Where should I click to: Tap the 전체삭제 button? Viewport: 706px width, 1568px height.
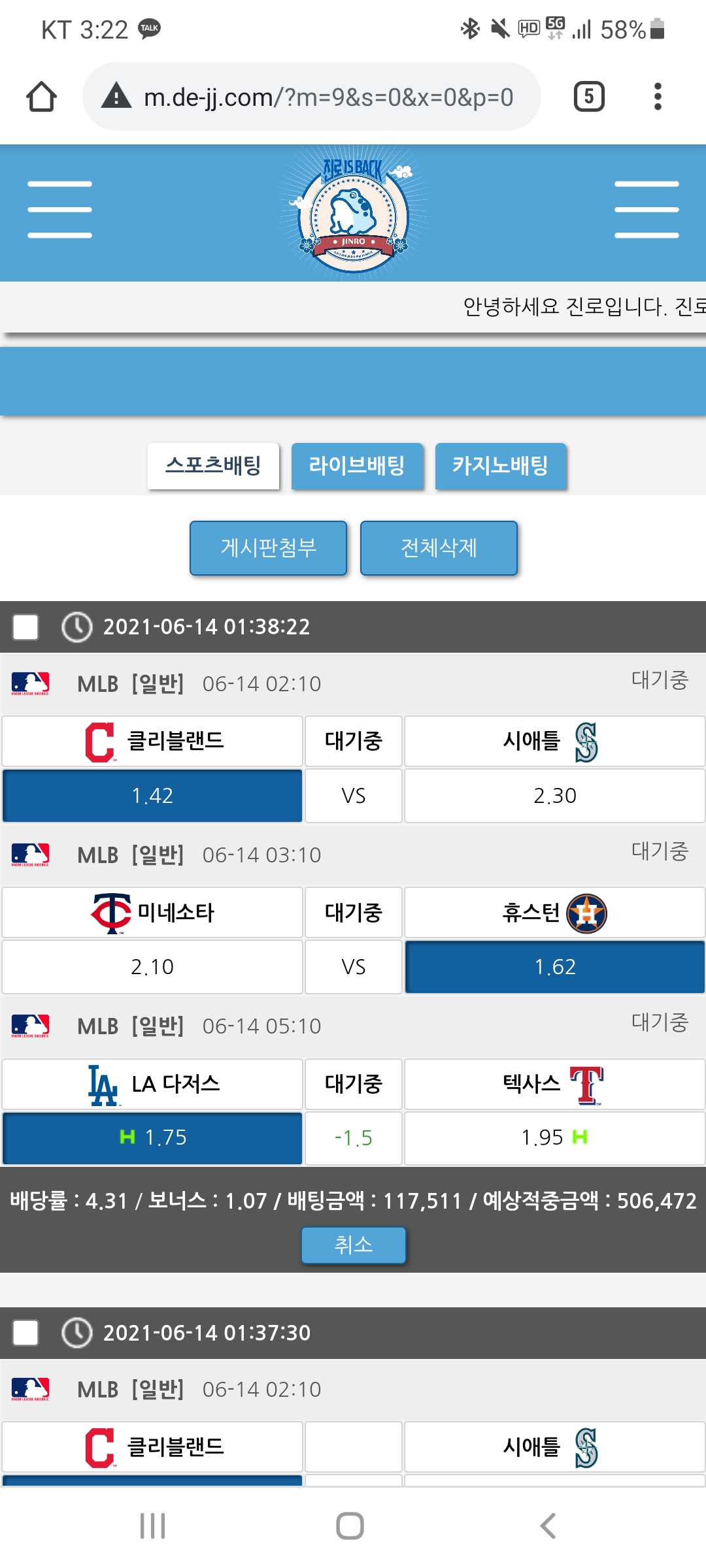coord(439,547)
